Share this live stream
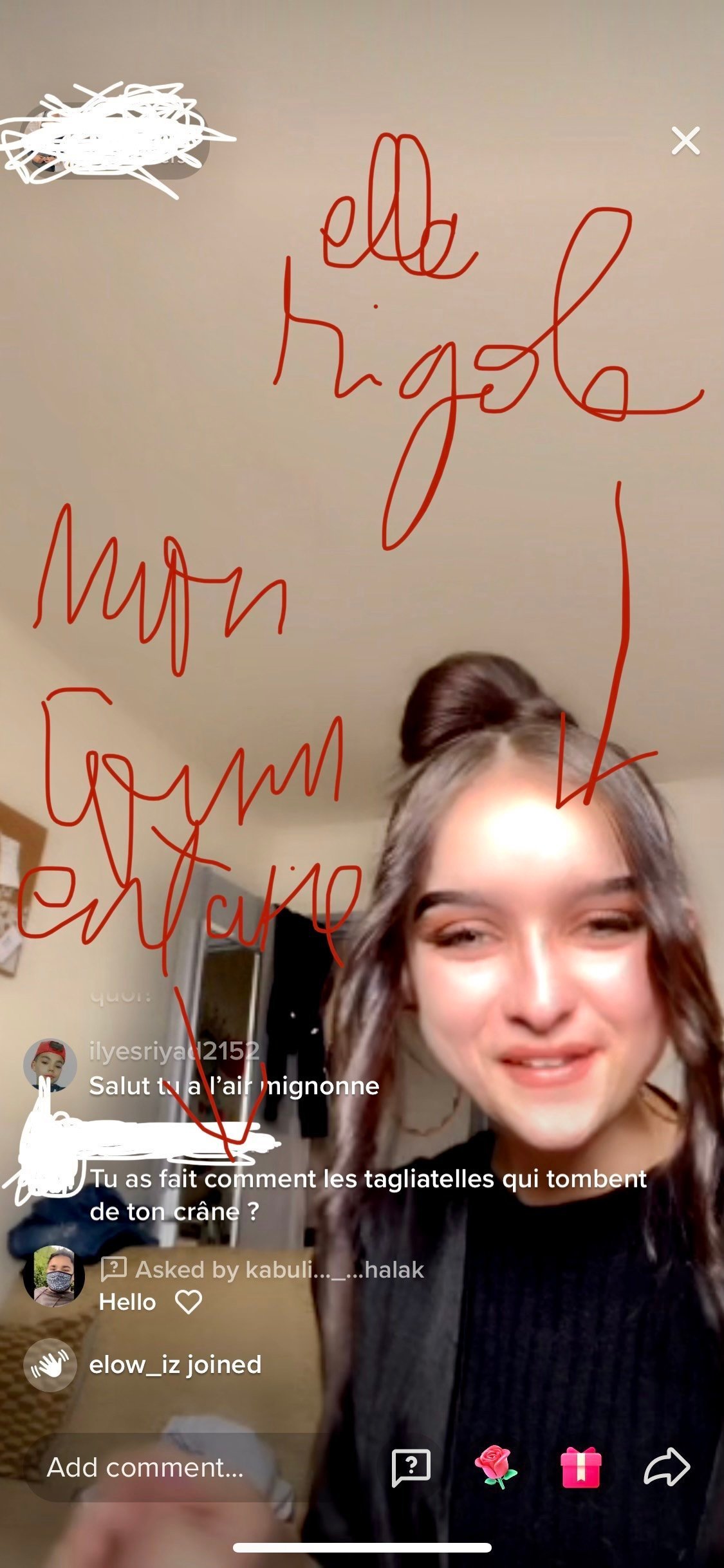This screenshot has width=724, height=1568. click(x=667, y=1467)
